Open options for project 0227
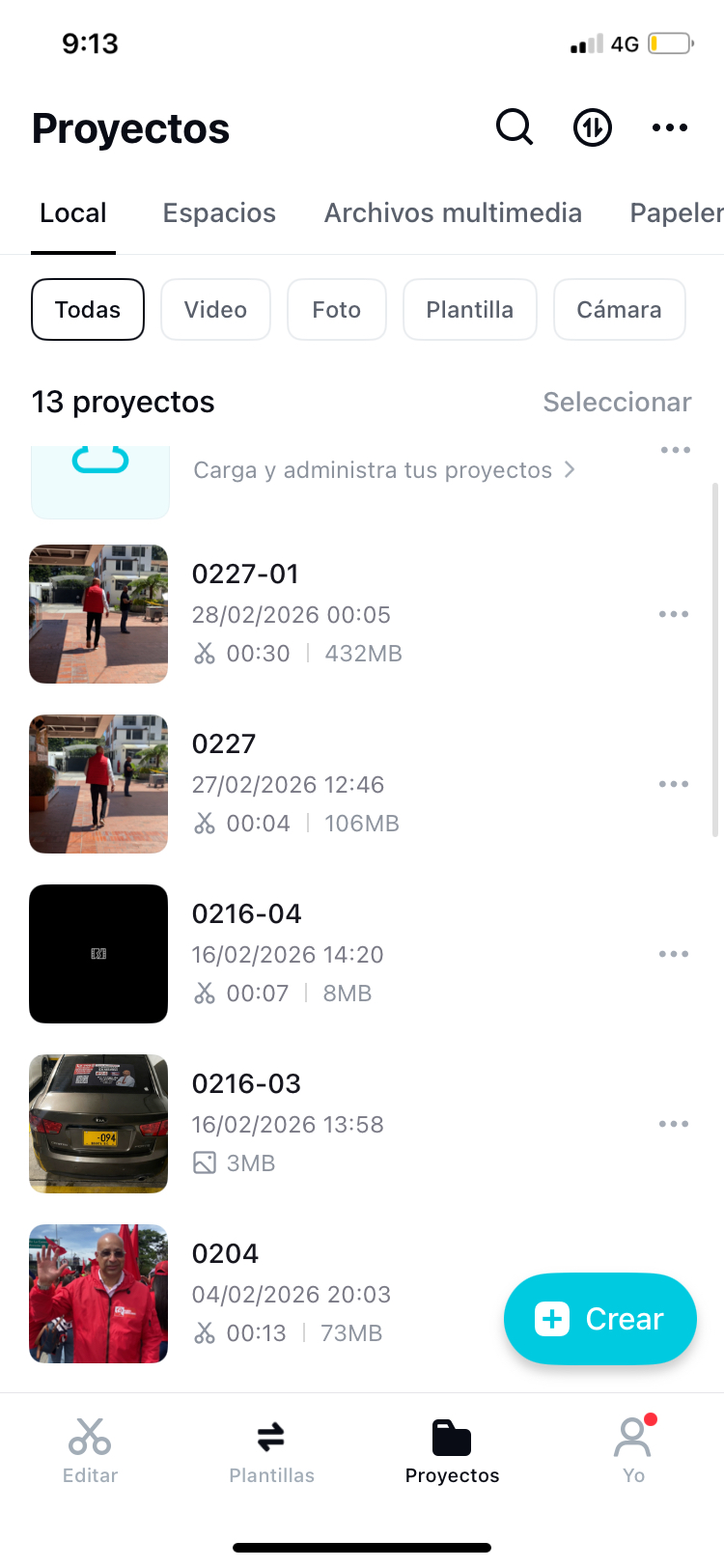 [673, 784]
